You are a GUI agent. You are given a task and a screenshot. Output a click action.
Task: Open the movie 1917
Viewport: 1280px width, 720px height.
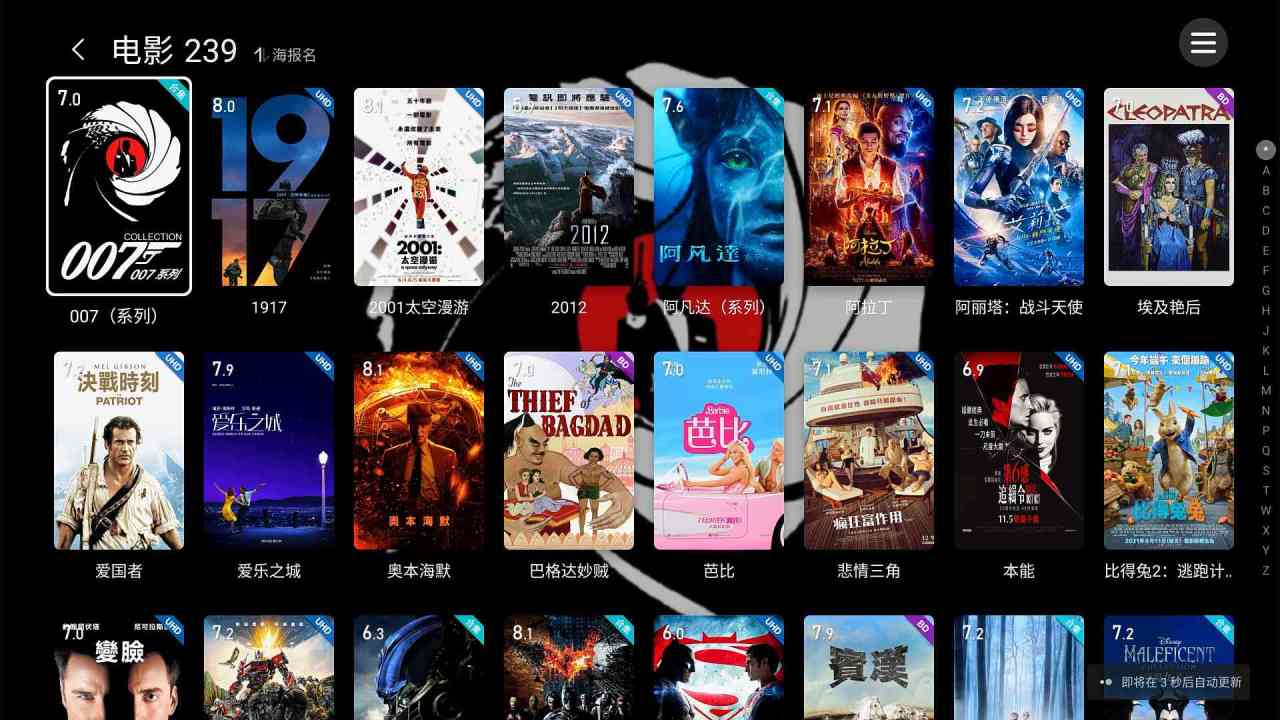coord(269,187)
